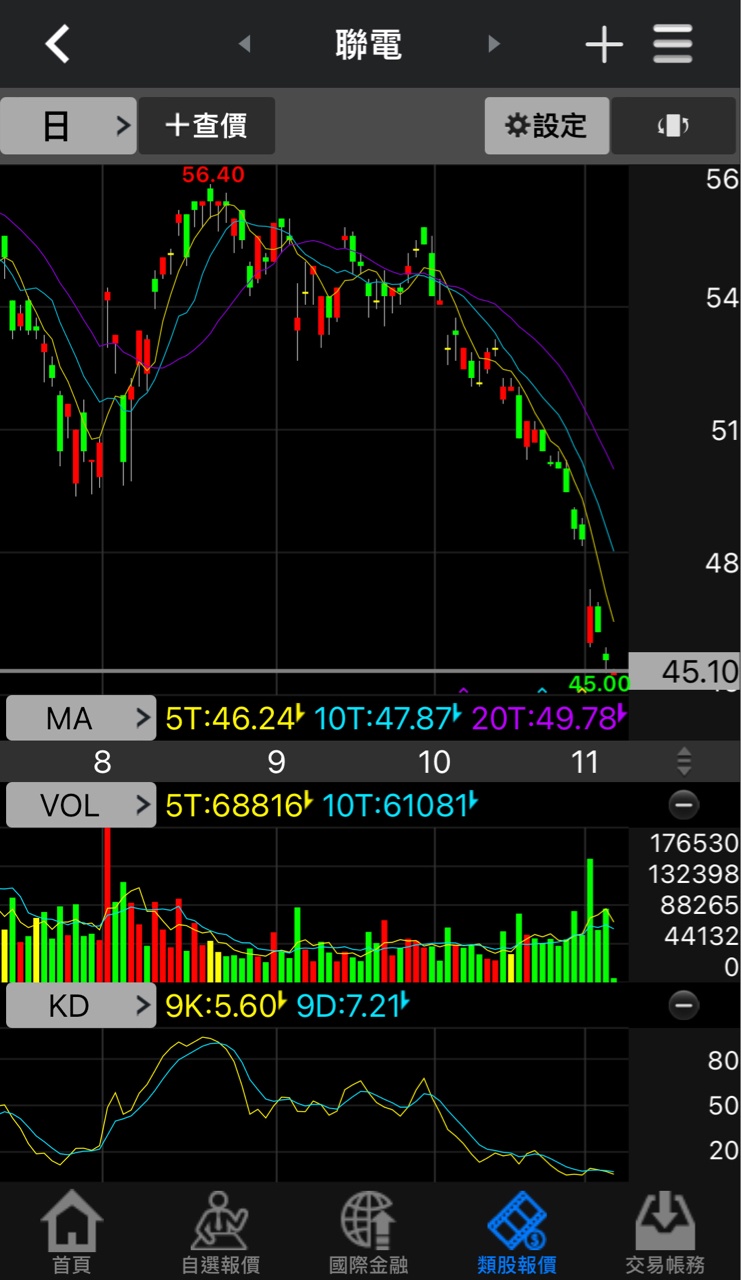
Task: Rotate the chart to landscape view
Action: (x=673, y=126)
